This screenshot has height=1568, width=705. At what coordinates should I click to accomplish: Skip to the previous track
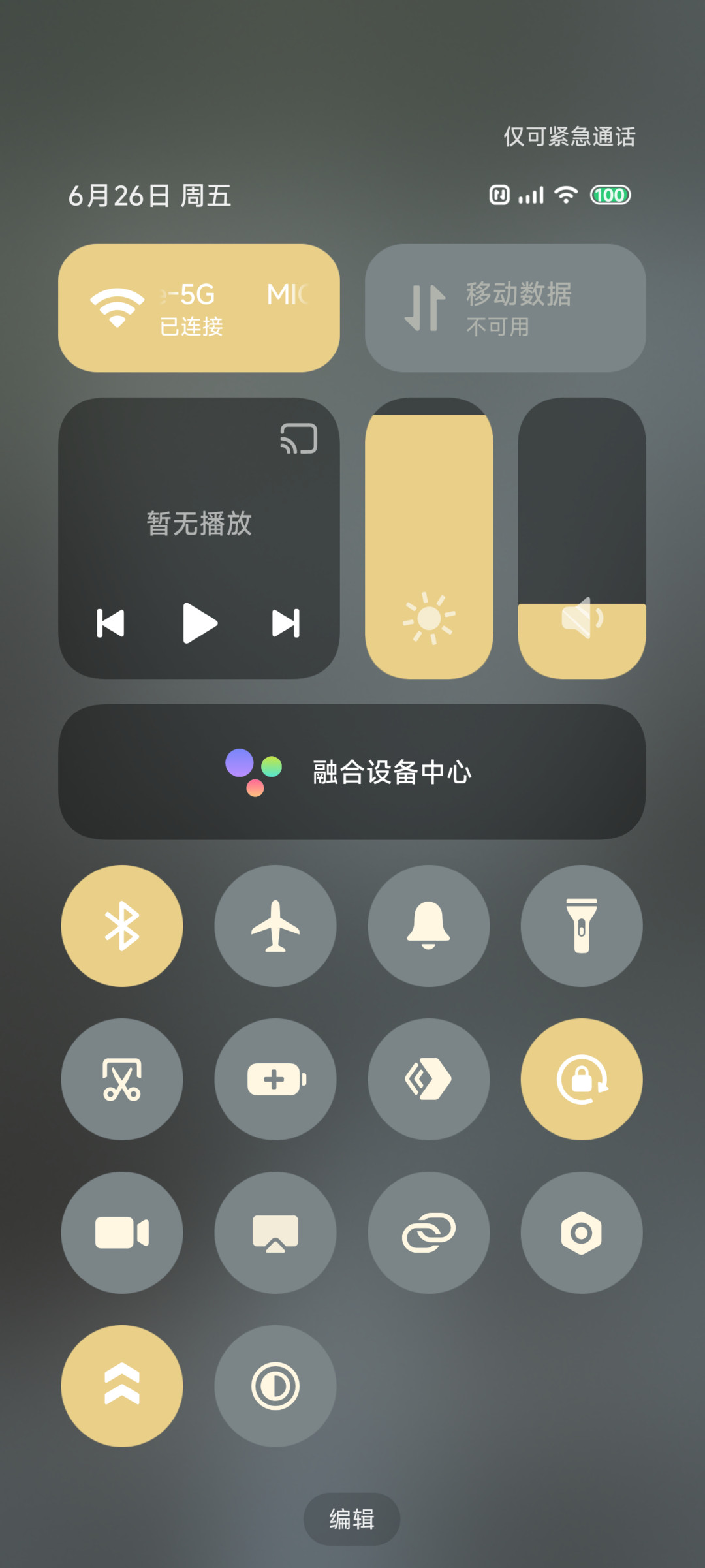coord(110,623)
